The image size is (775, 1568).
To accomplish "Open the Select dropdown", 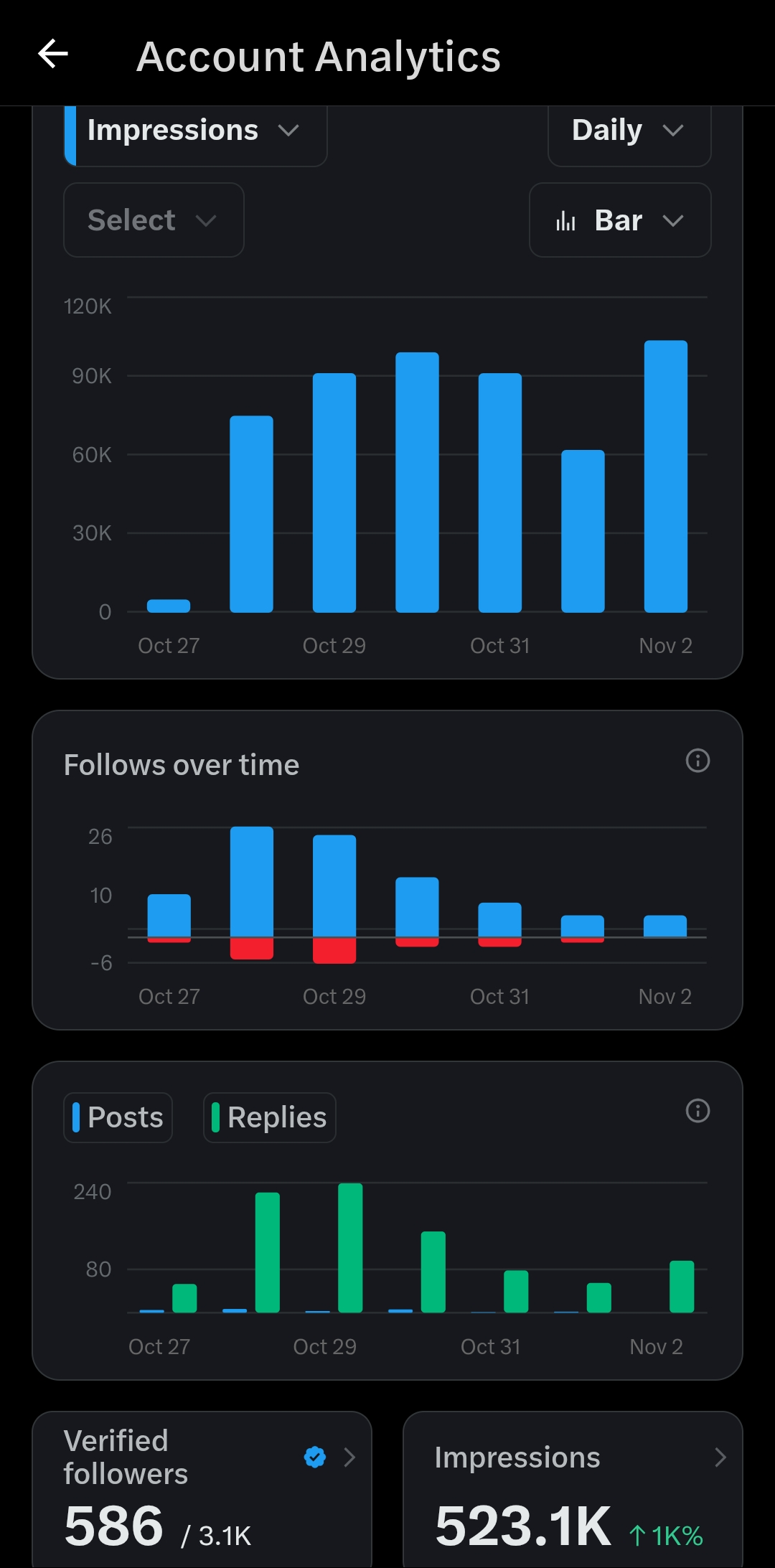I will [154, 220].
